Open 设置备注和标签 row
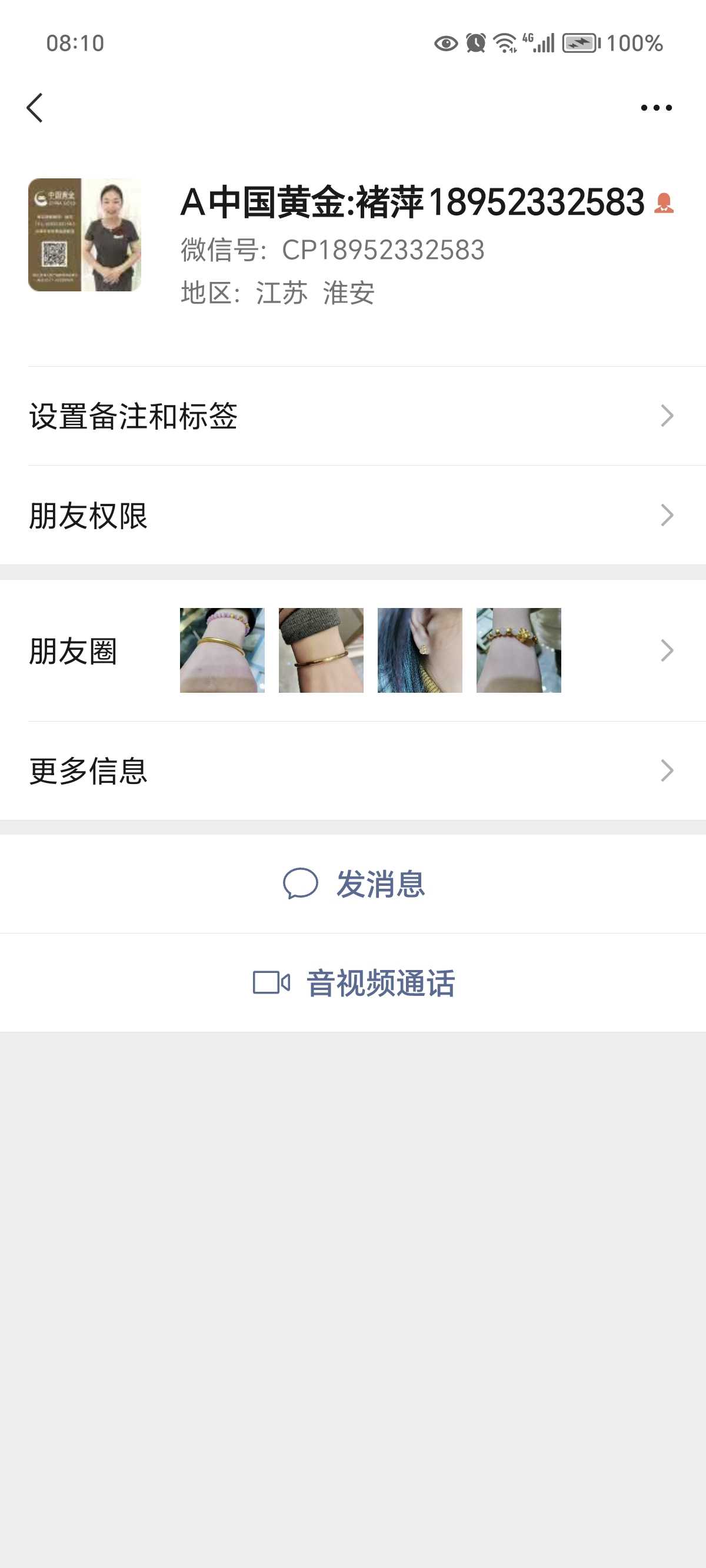706x1568 pixels. [353, 416]
